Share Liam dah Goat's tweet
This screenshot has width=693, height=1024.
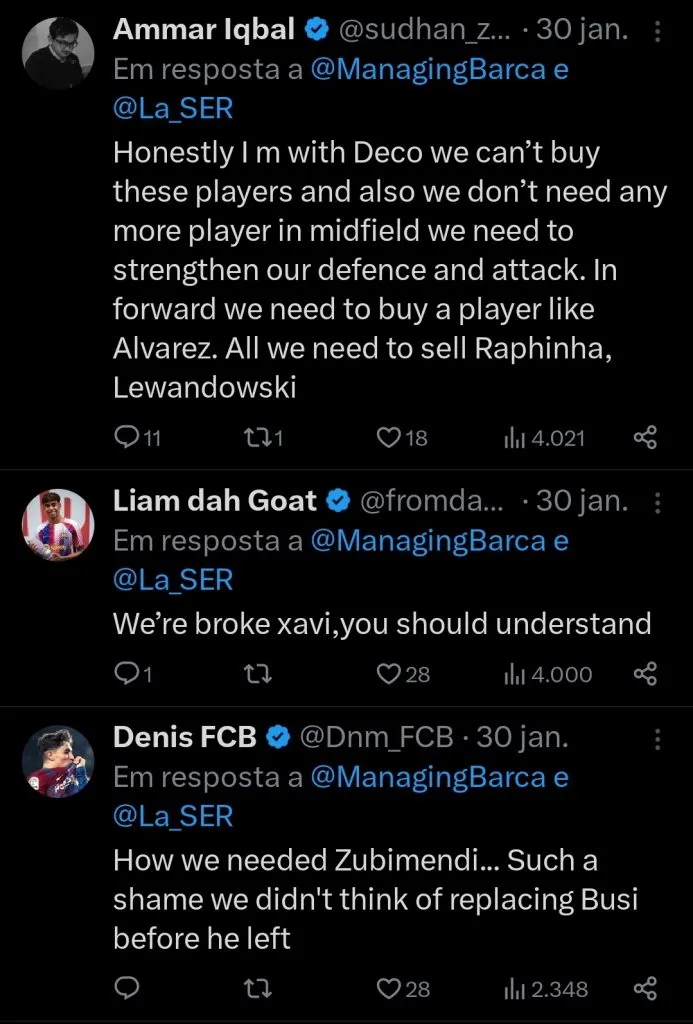646,674
